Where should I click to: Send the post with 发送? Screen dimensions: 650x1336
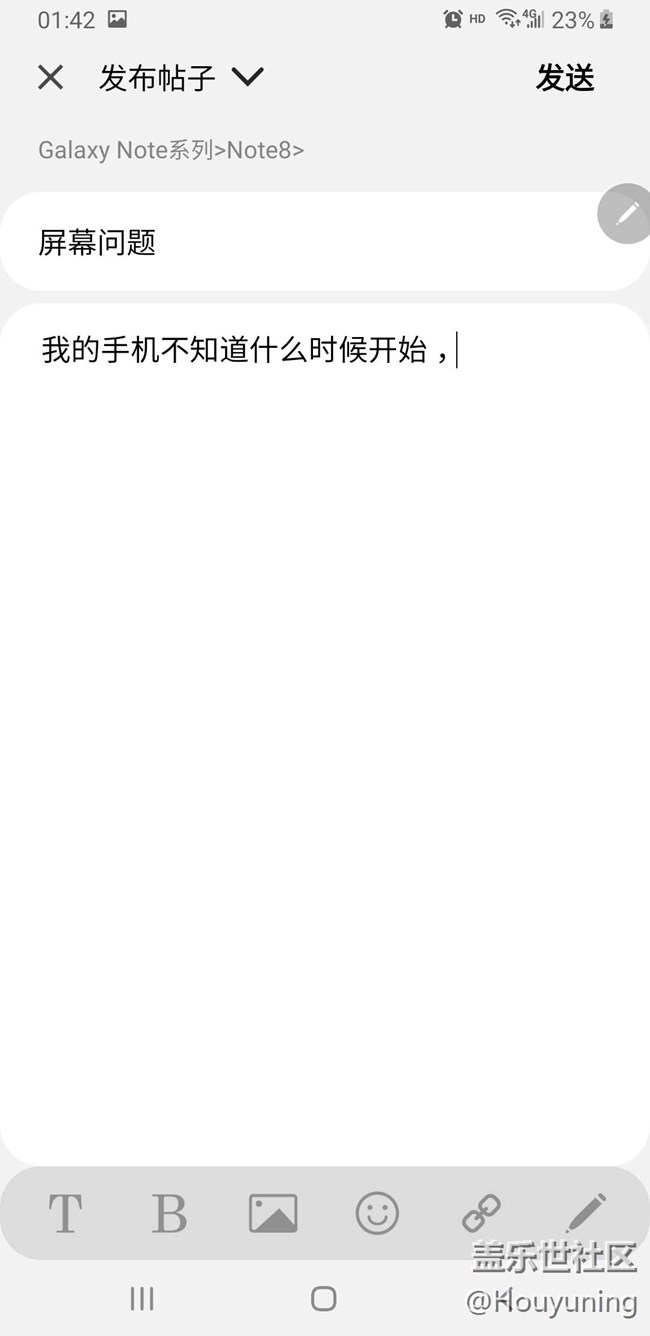pos(565,78)
